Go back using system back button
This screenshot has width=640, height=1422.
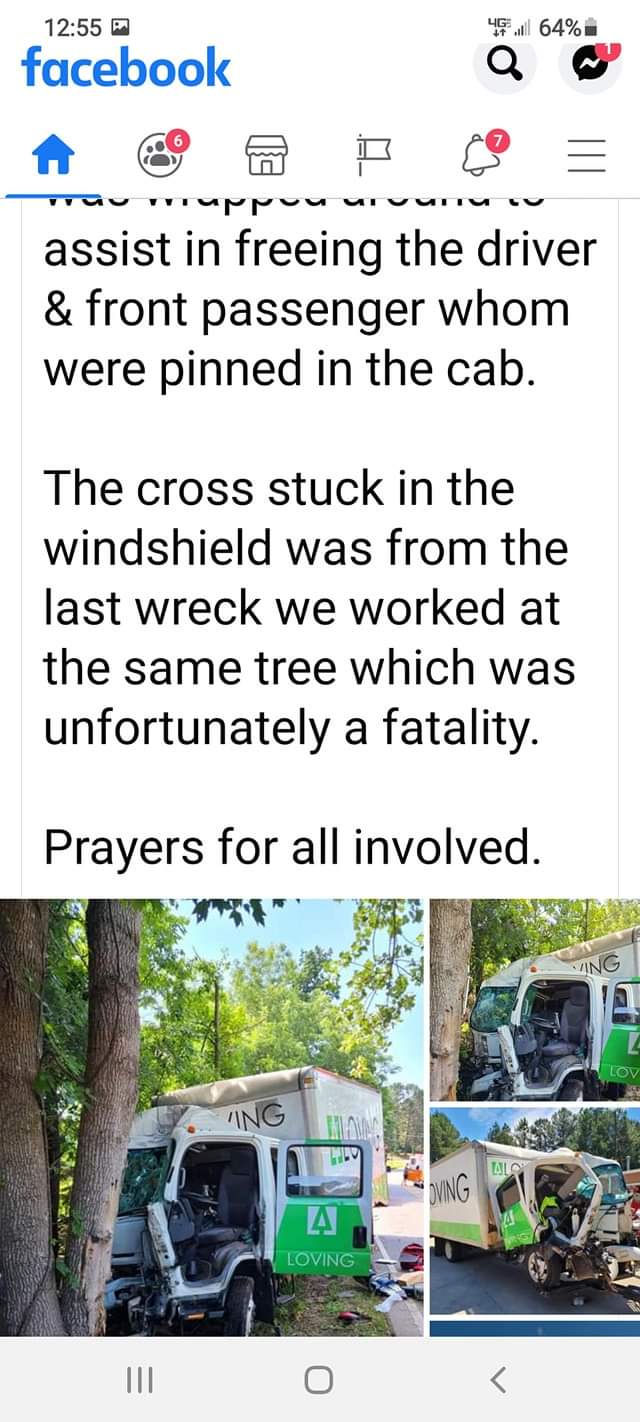[499, 1381]
